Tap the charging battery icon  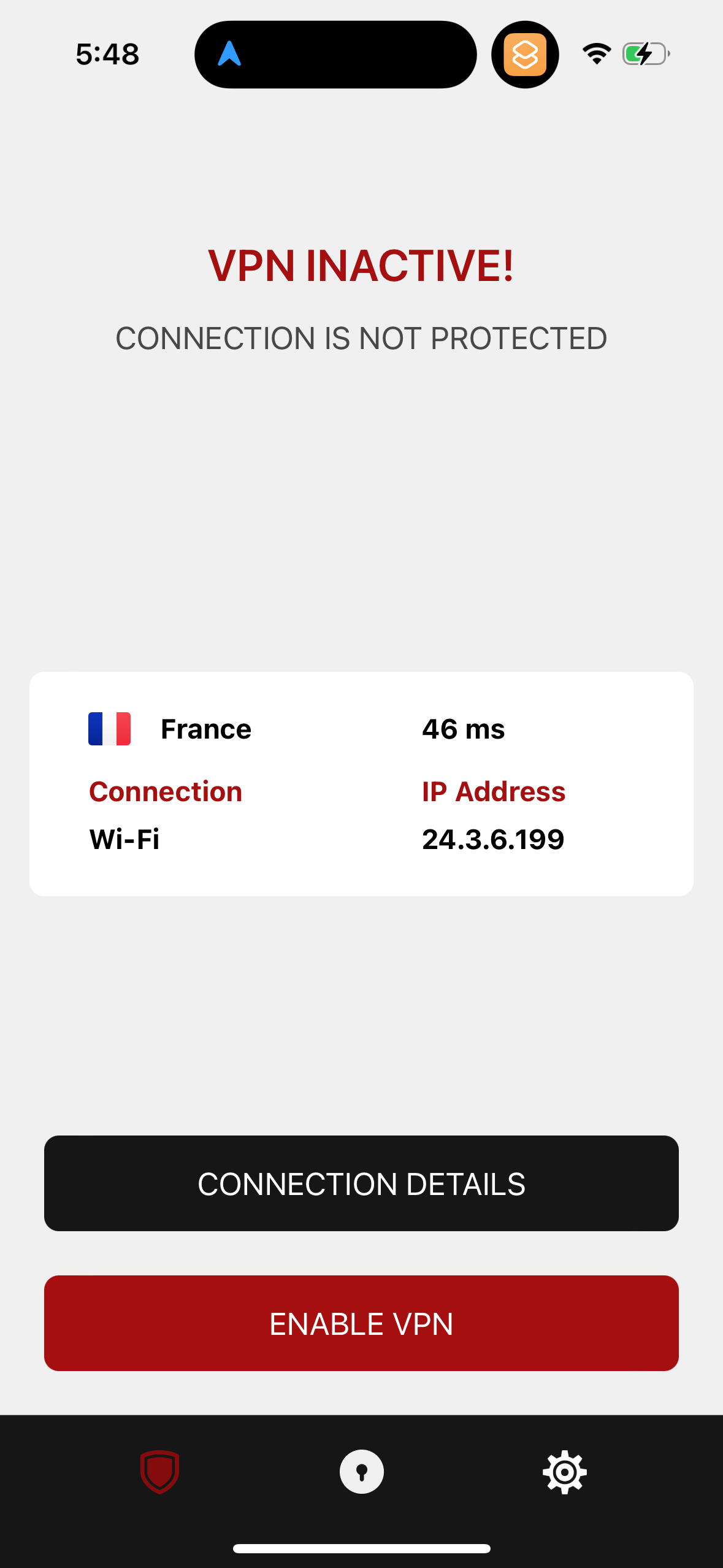(644, 54)
